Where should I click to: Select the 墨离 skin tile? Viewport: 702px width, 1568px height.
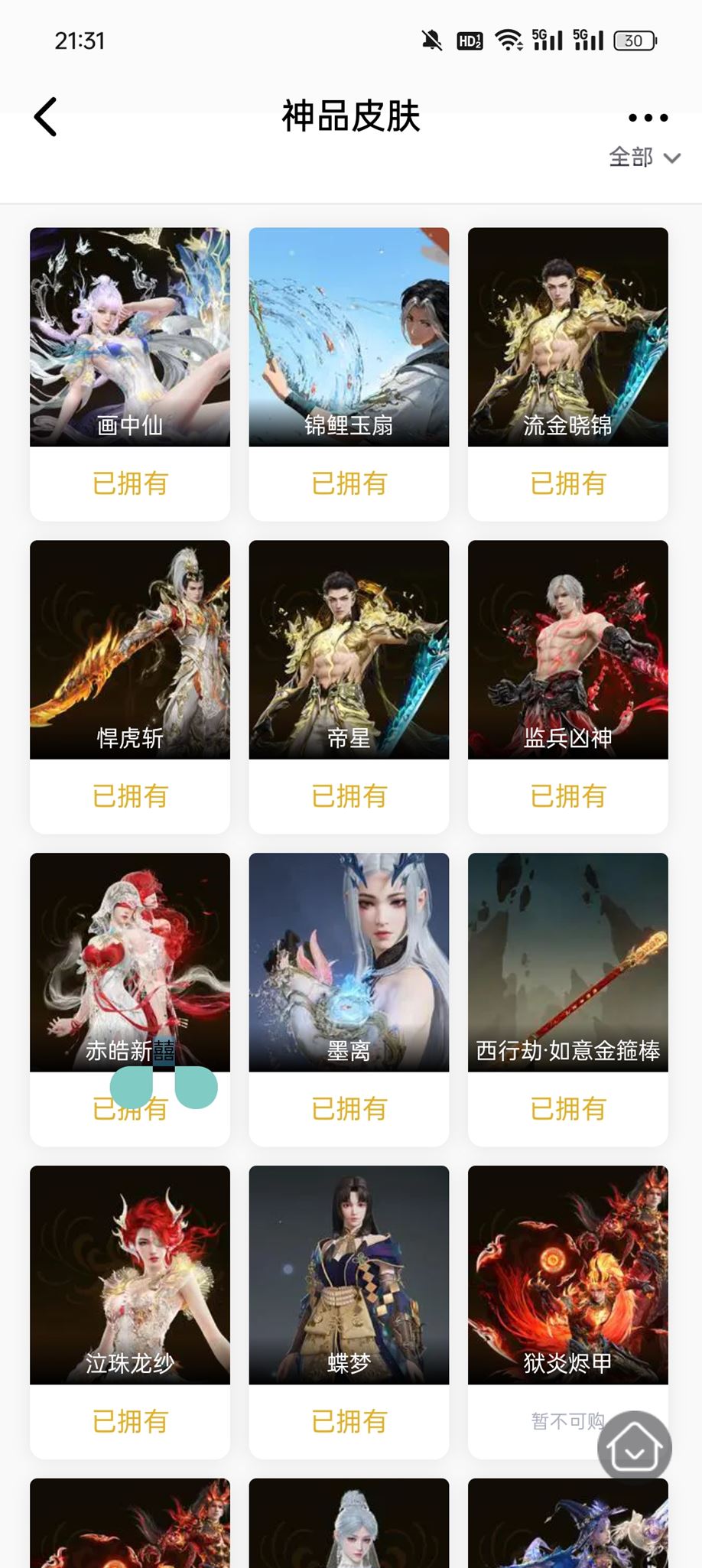tap(349, 962)
